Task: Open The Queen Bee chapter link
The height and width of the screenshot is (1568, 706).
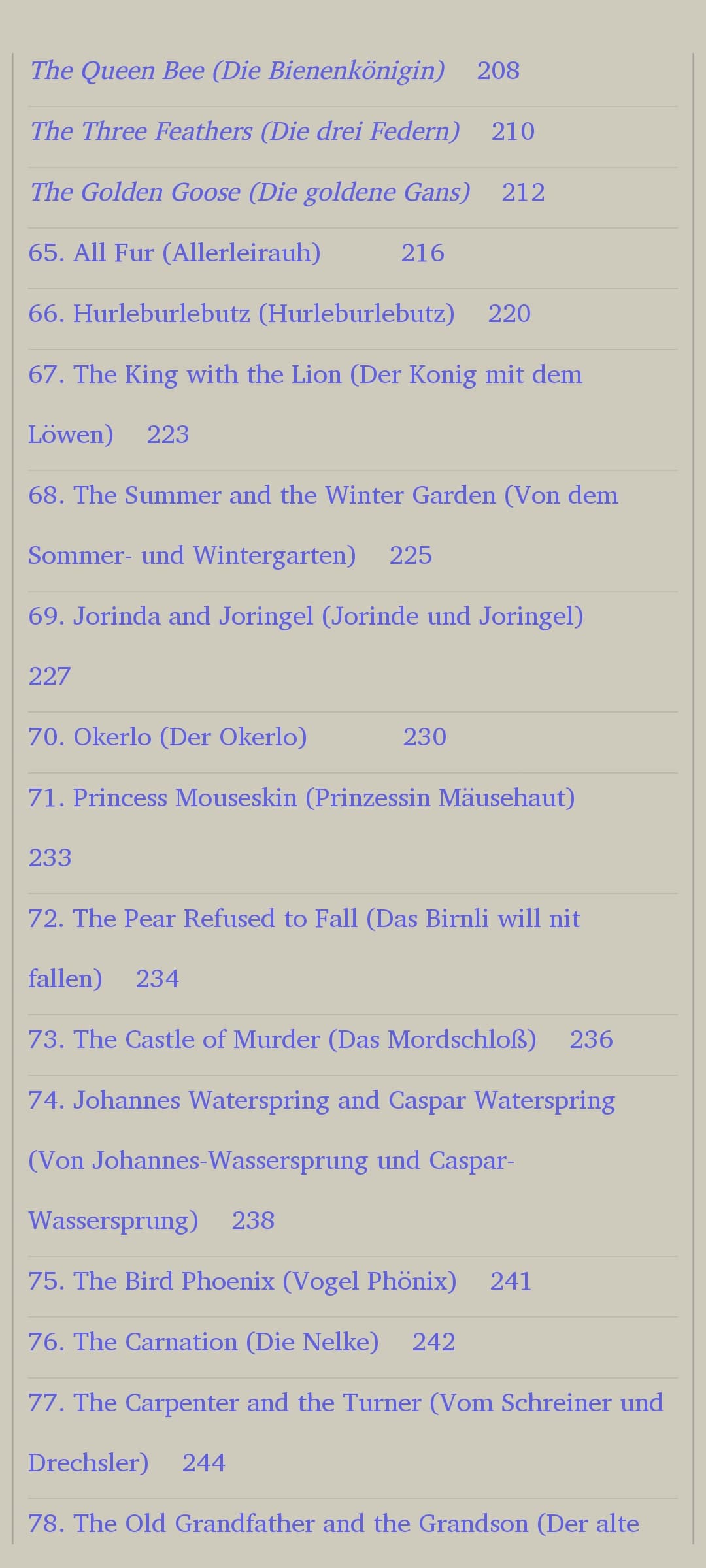Action: 237,71
